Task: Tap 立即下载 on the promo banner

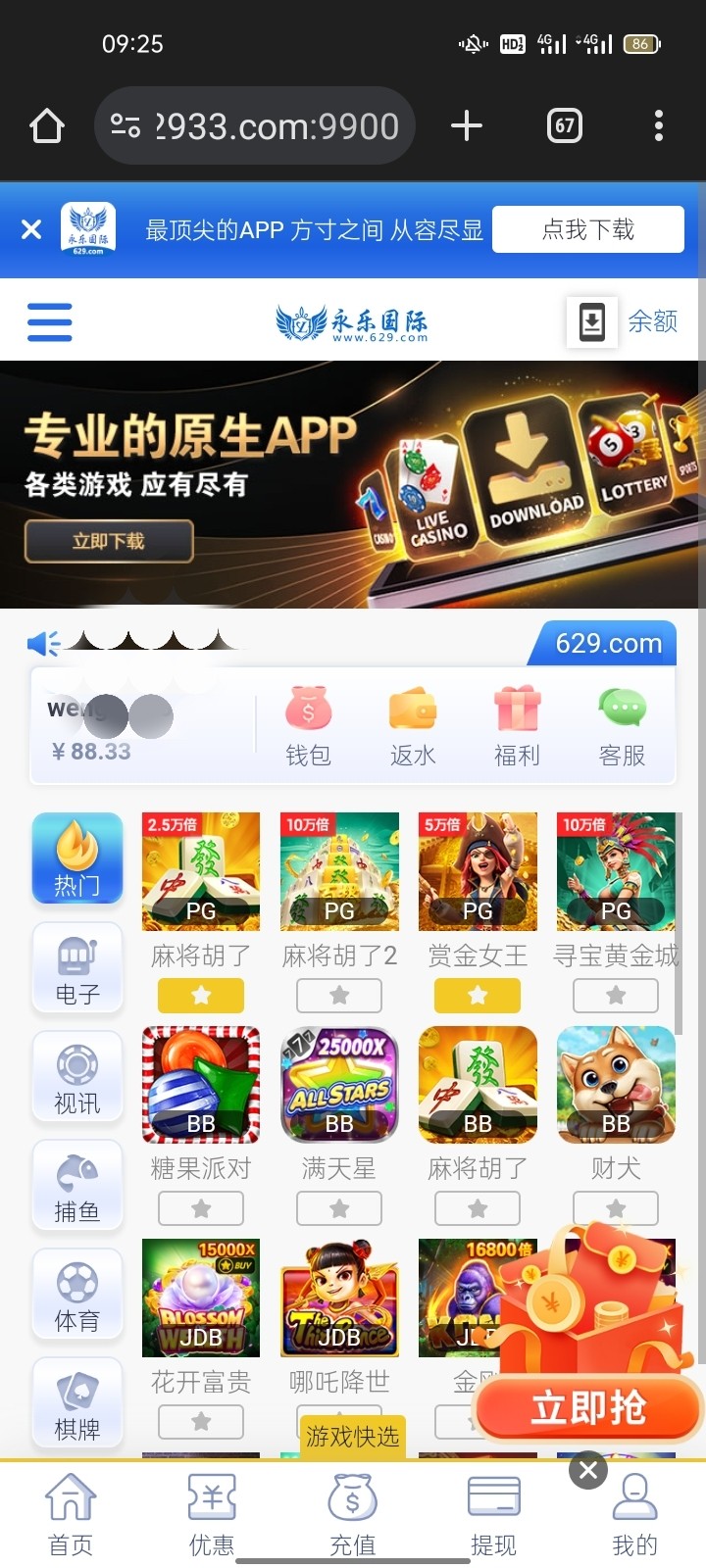Action: 109,541
